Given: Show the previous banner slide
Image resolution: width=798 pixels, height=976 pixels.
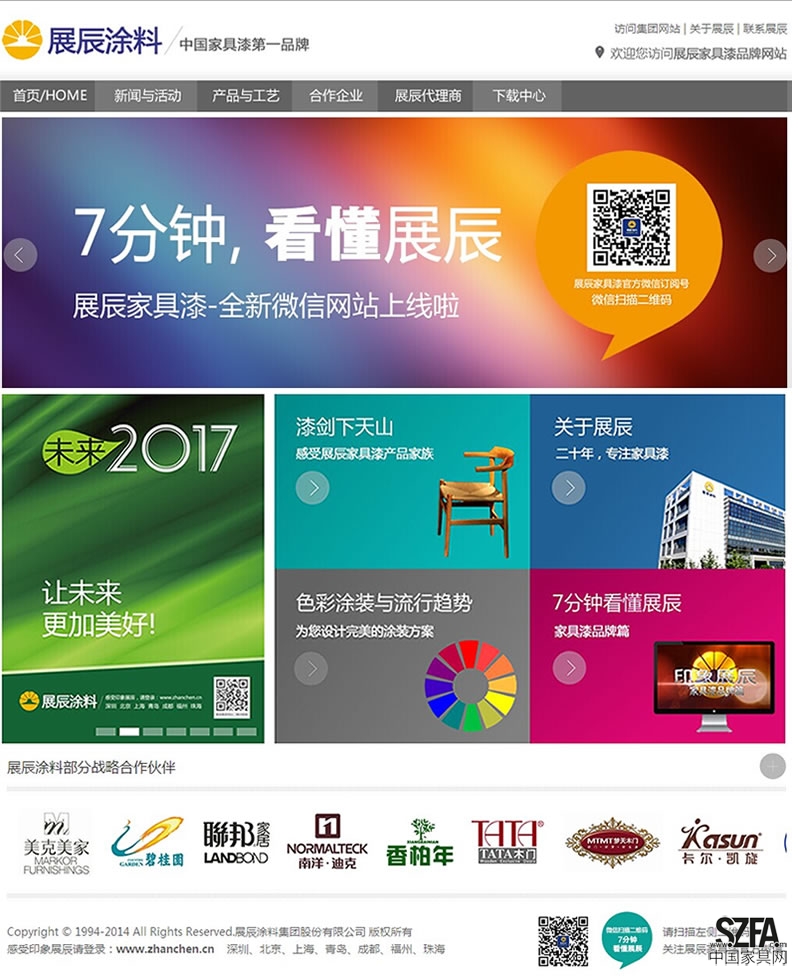Looking at the screenshot, I should coord(20,255).
